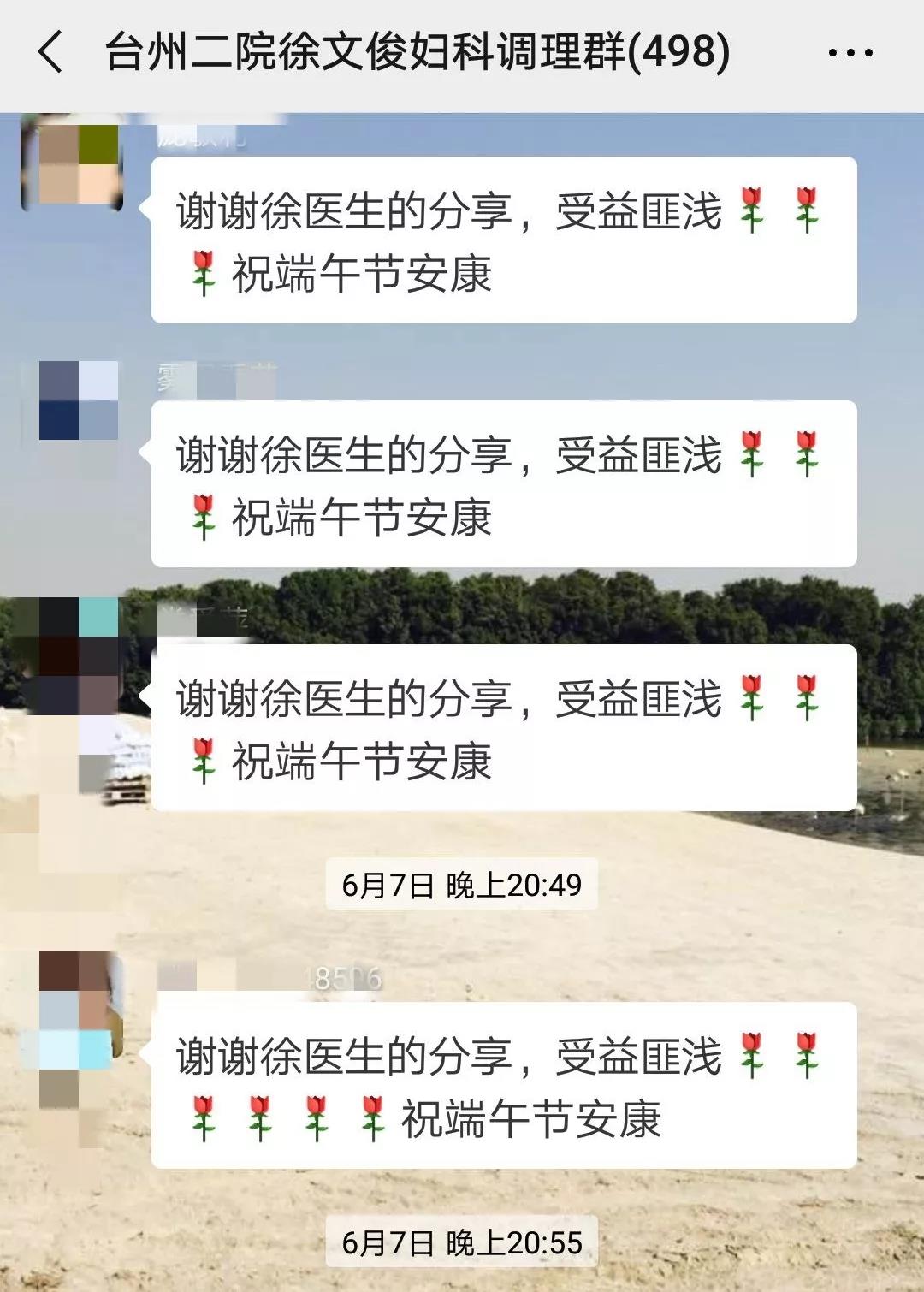Go back from the group chat
Image resolution: width=924 pixels, height=1292 pixels.
coord(51,51)
